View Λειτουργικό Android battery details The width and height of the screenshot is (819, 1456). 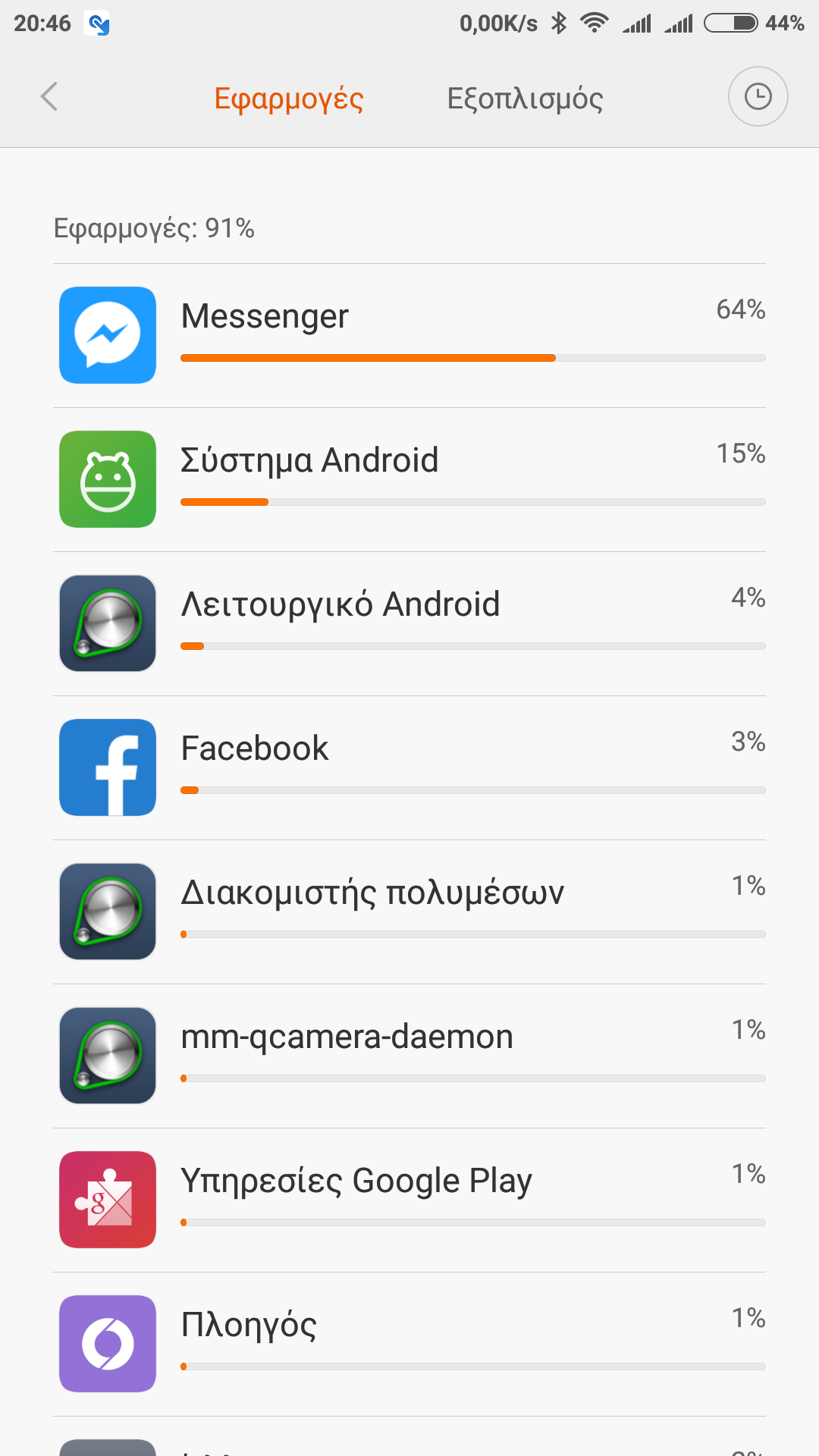click(x=409, y=623)
